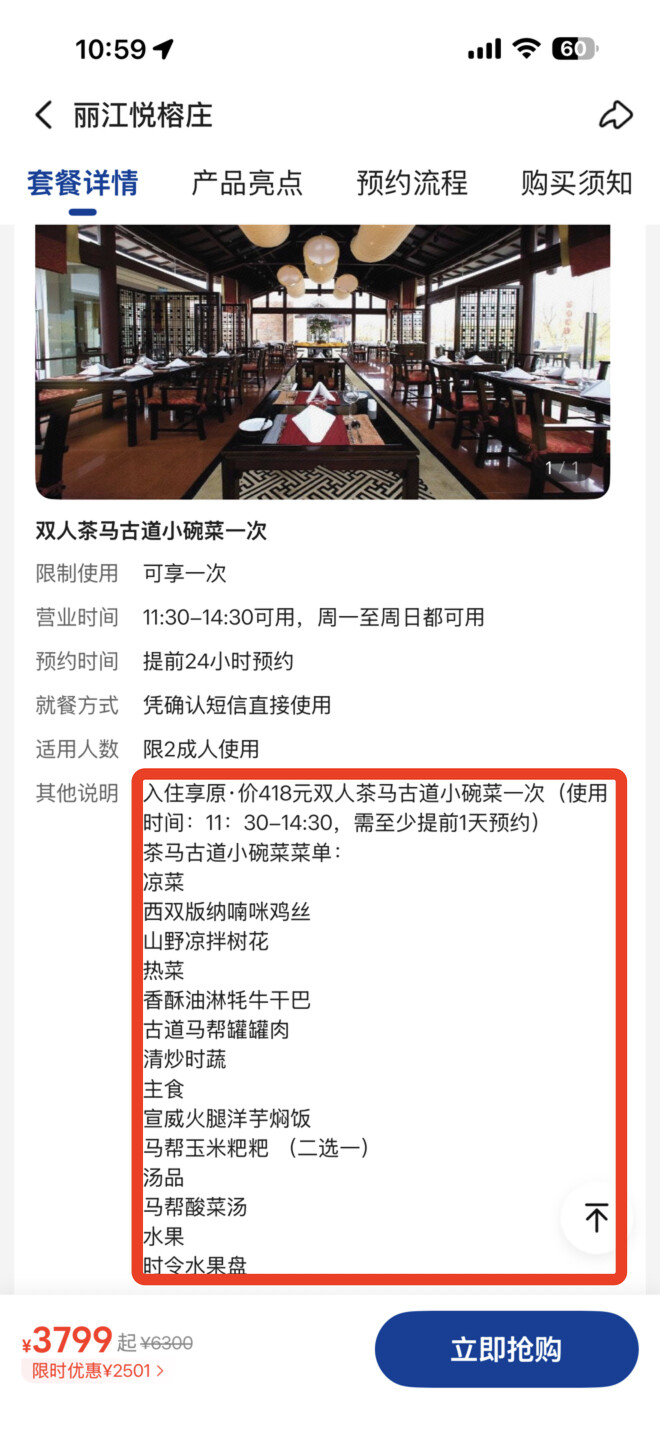This screenshot has height=1434, width=660.
Task: Switch to the 产品亮点 tab
Action: 247,184
